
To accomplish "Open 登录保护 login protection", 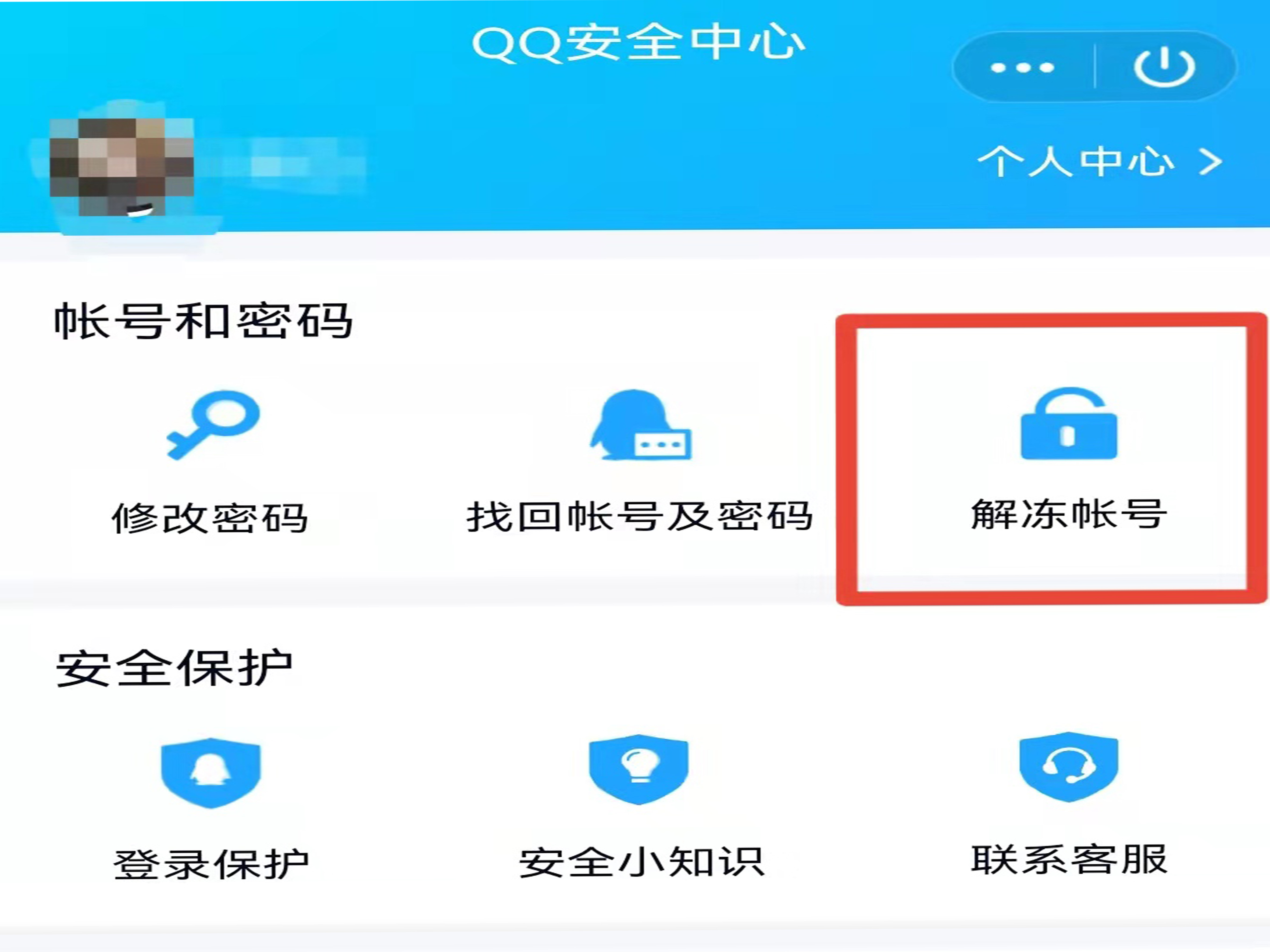I will coord(211,806).
